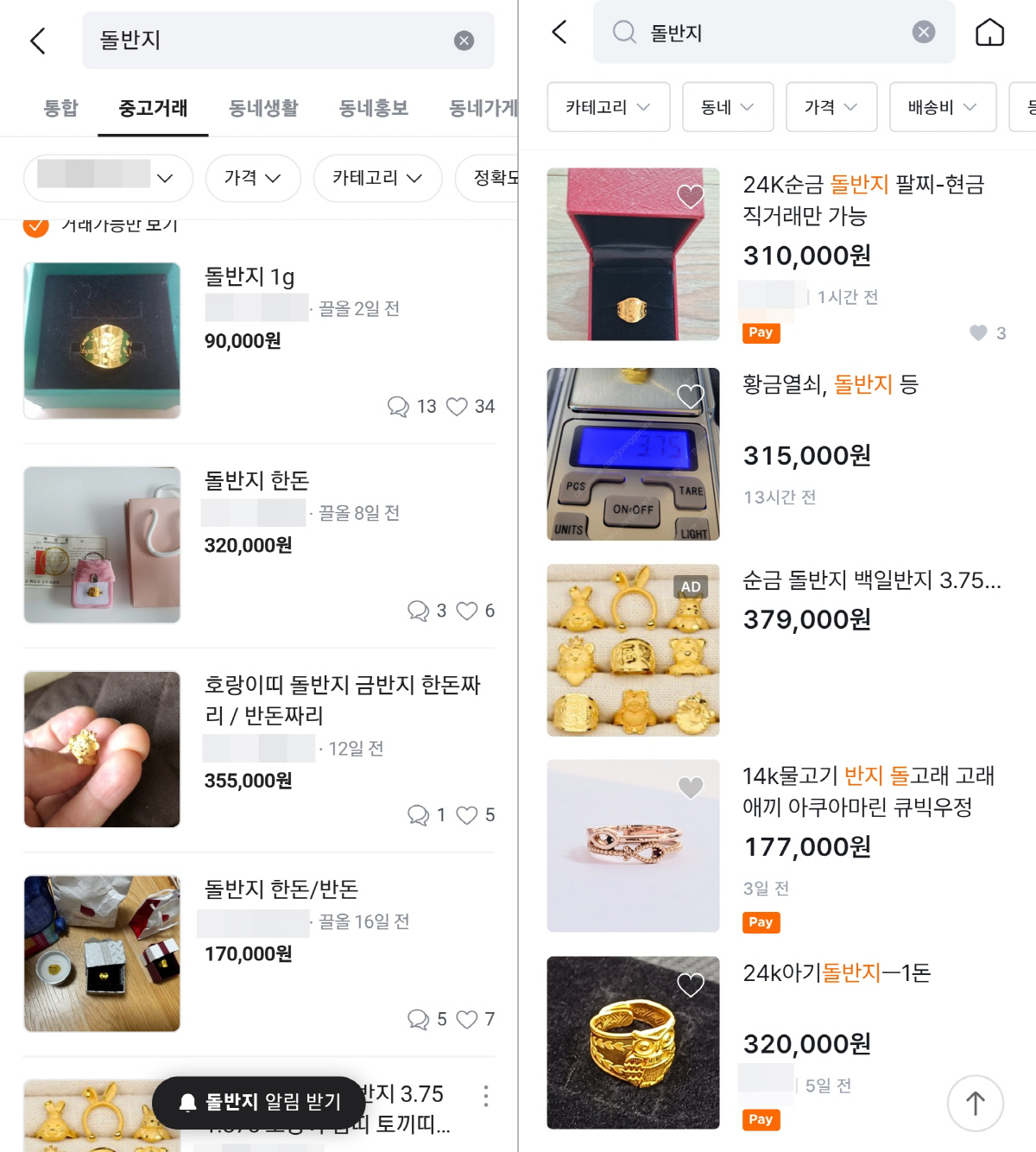Switch to the 통합 tab
The image size is (1036, 1152).
coord(60,108)
